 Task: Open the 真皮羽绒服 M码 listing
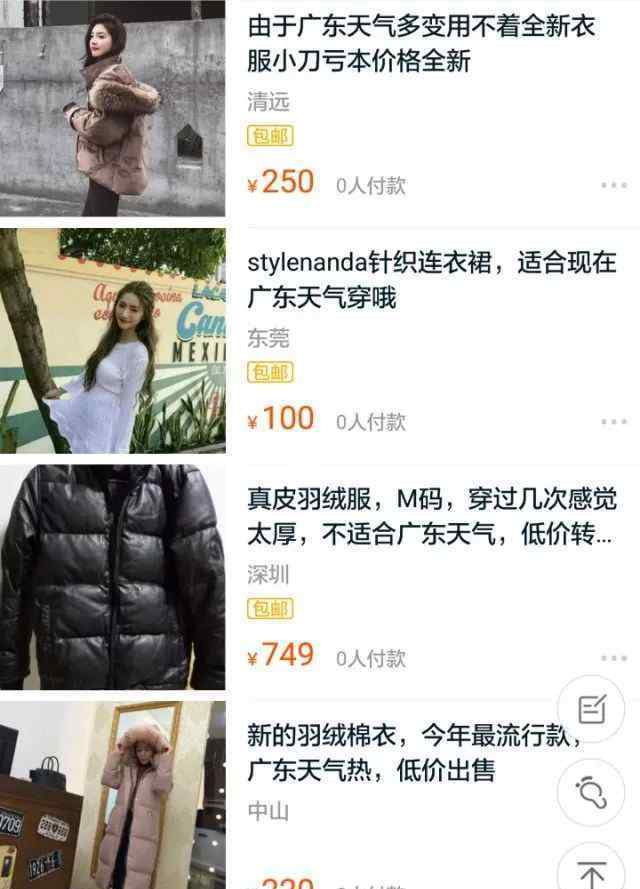[430, 516]
